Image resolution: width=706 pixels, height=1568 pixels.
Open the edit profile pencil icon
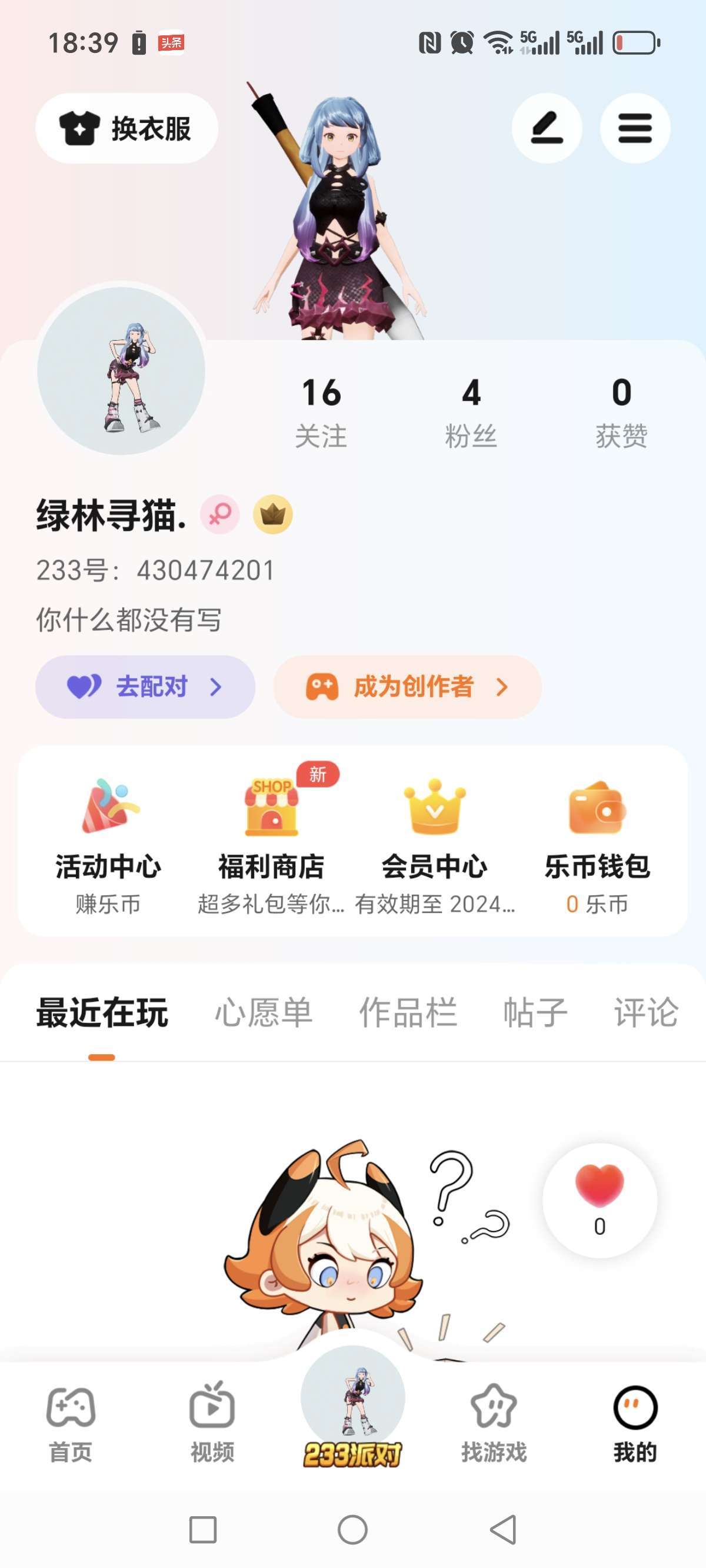pyautogui.click(x=547, y=128)
